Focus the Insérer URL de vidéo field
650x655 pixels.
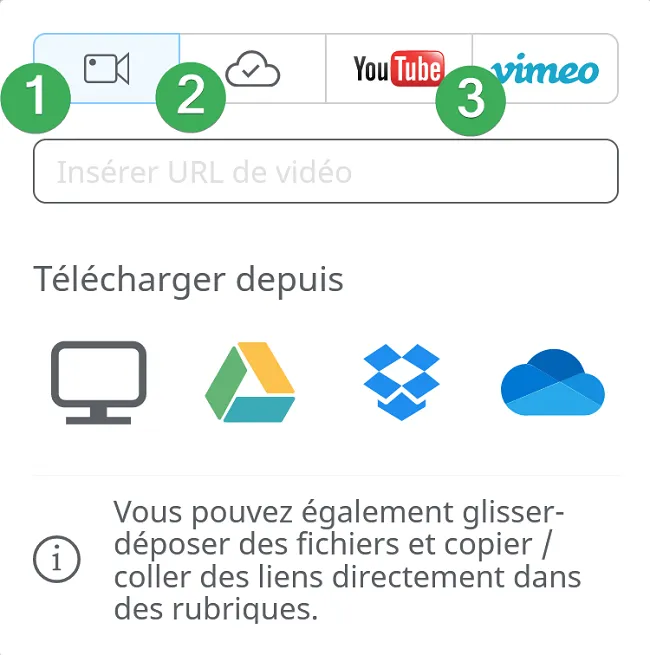tap(325, 172)
